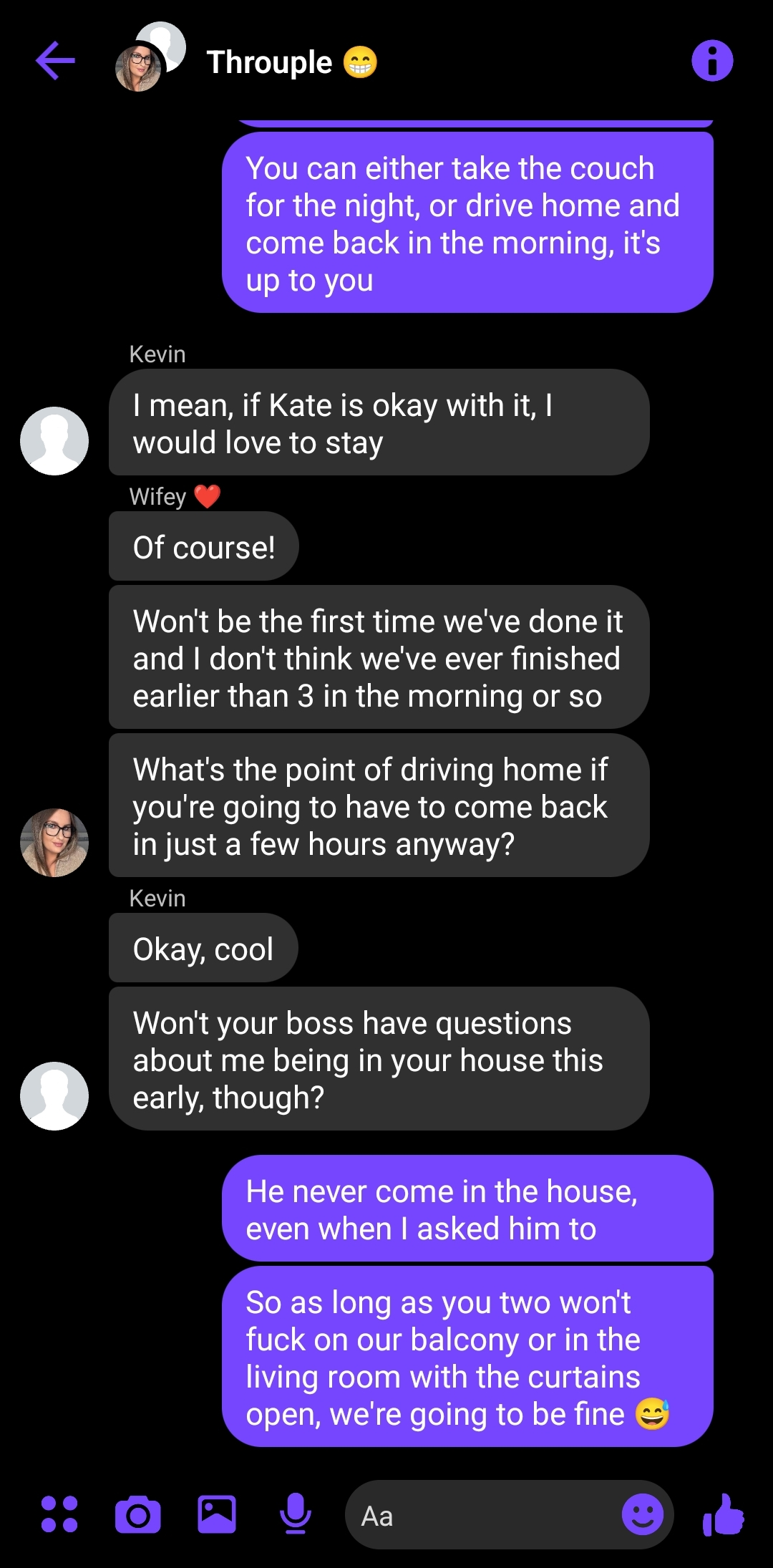Send a thumbs-up like

[724, 1514]
